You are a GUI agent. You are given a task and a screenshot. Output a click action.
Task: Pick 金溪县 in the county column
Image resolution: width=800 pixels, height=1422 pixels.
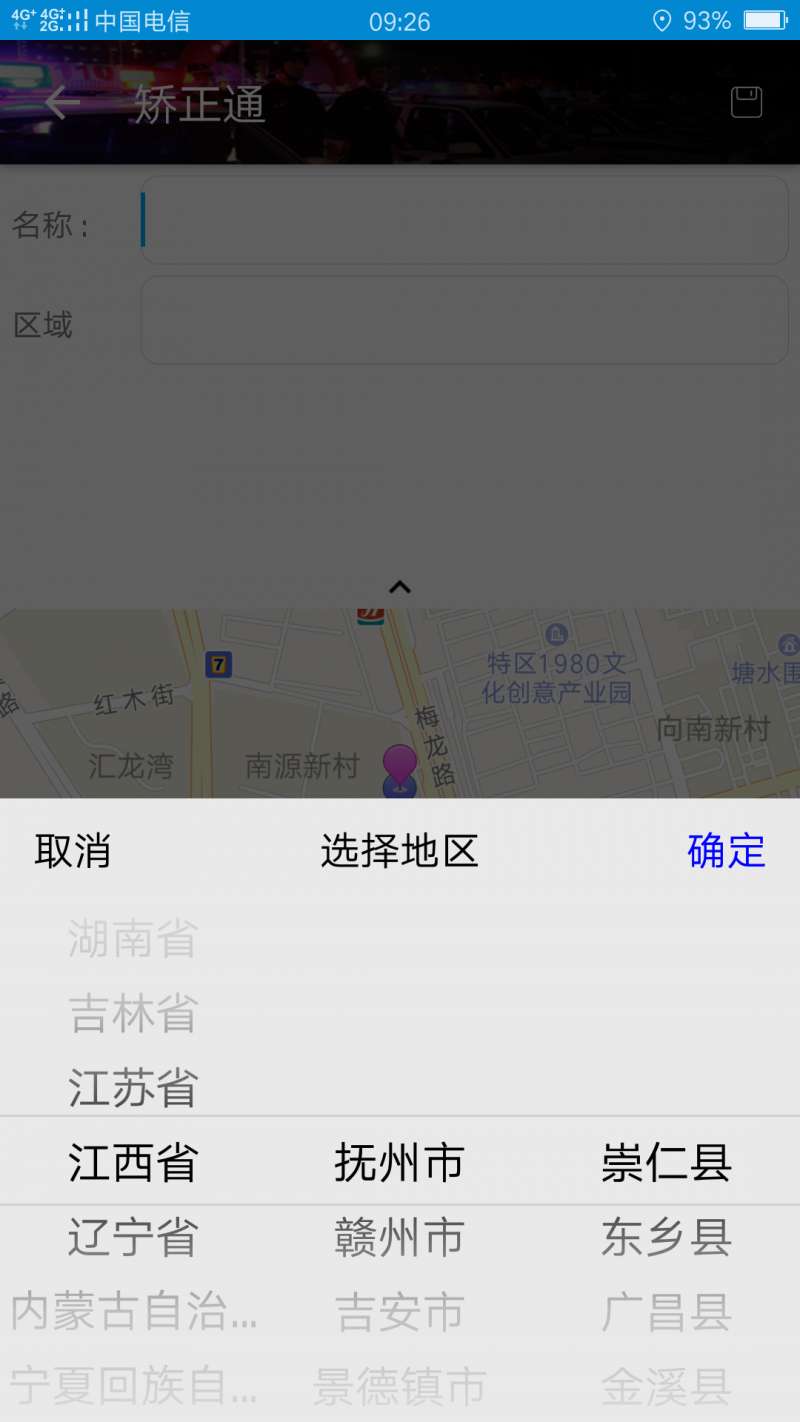666,1387
